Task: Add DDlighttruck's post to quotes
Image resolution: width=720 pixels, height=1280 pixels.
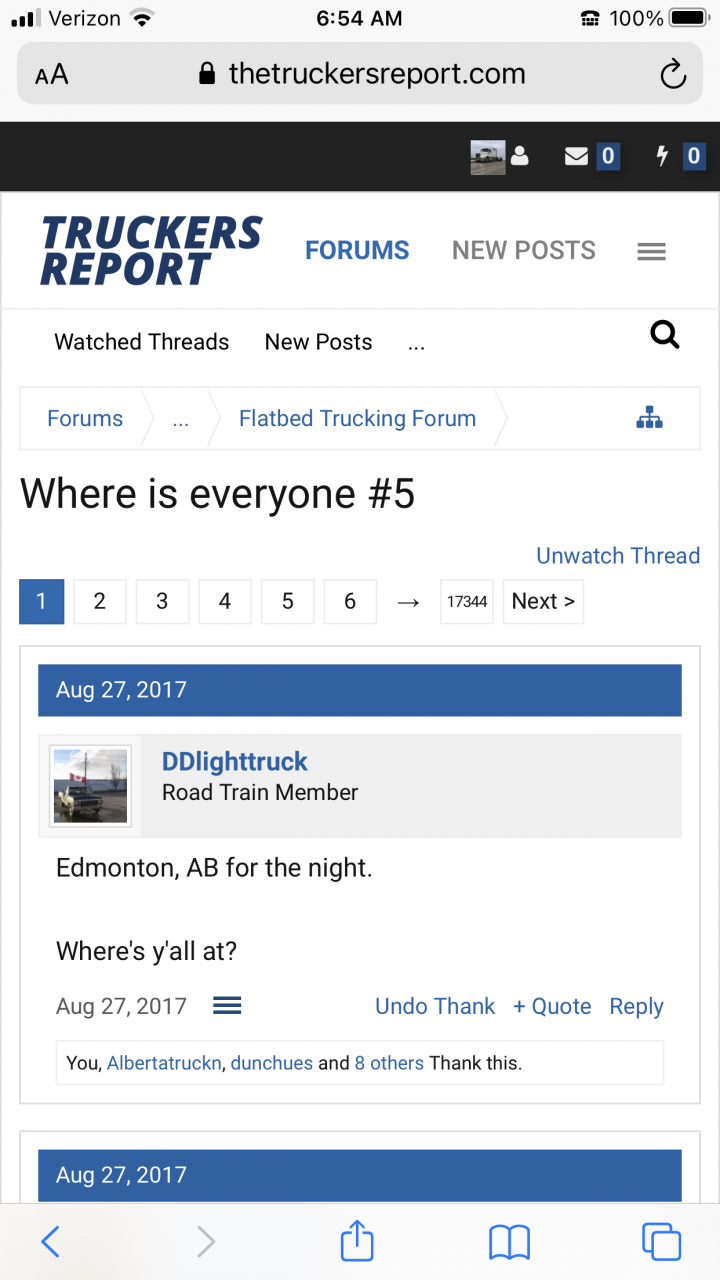Action: click(552, 1007)
